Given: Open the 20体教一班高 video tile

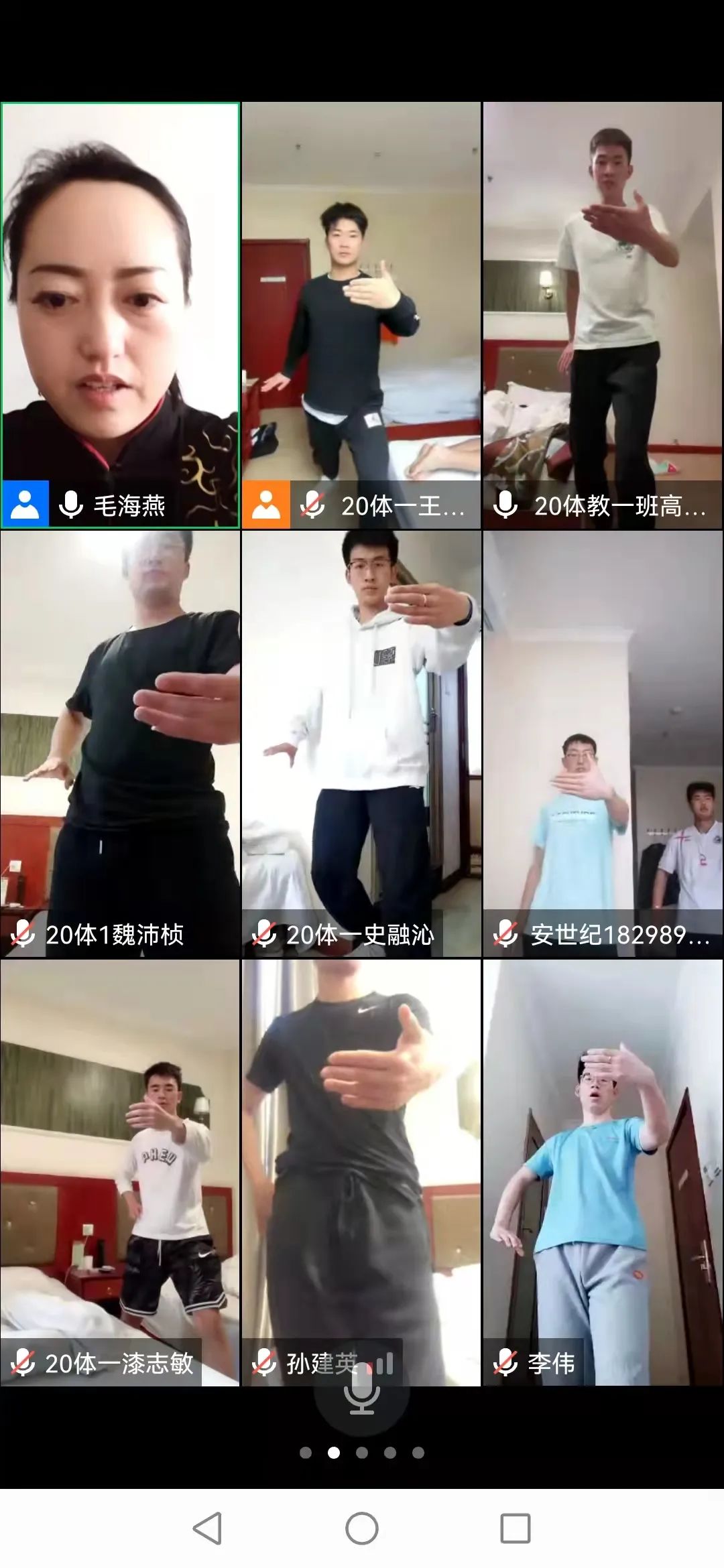Looking at the screenshot, I should pyautogui.click(x=603, y=315).
